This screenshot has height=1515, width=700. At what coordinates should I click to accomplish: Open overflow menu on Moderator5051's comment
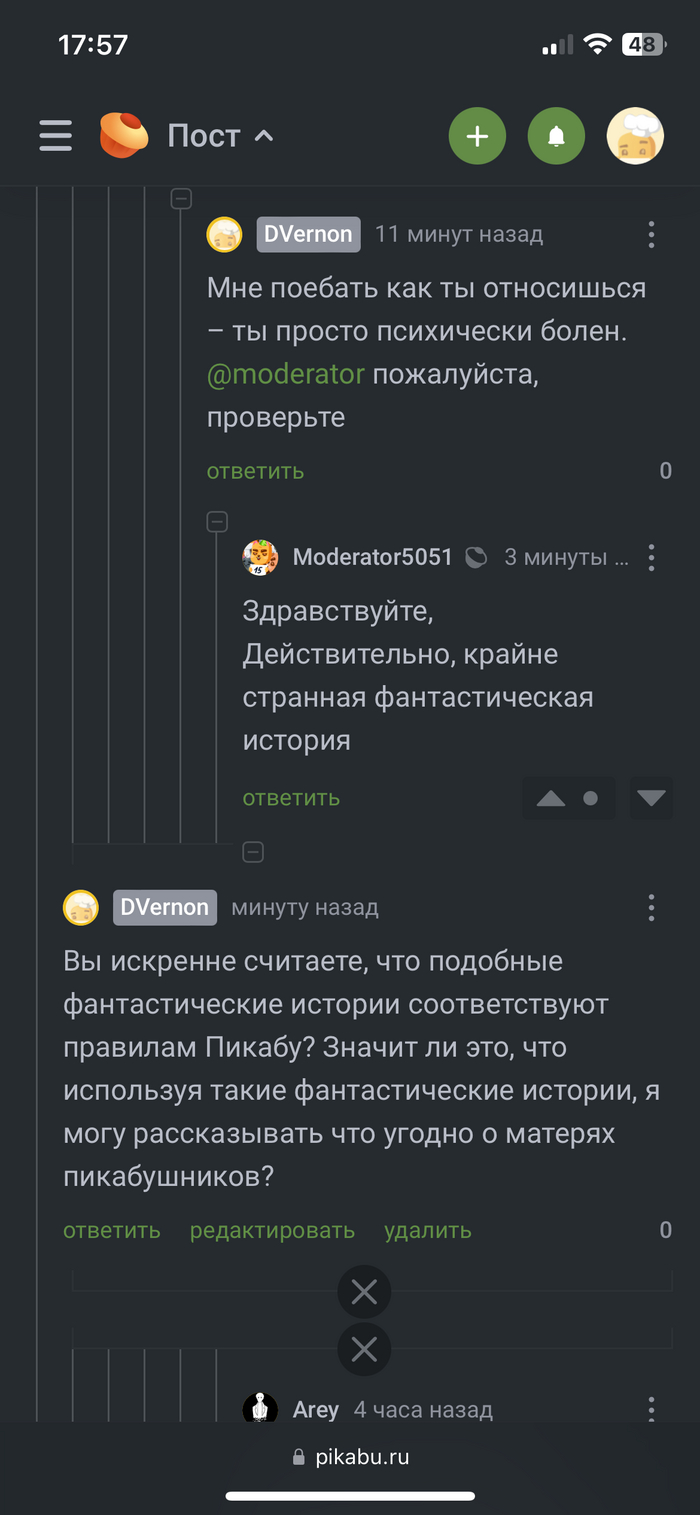651,557
